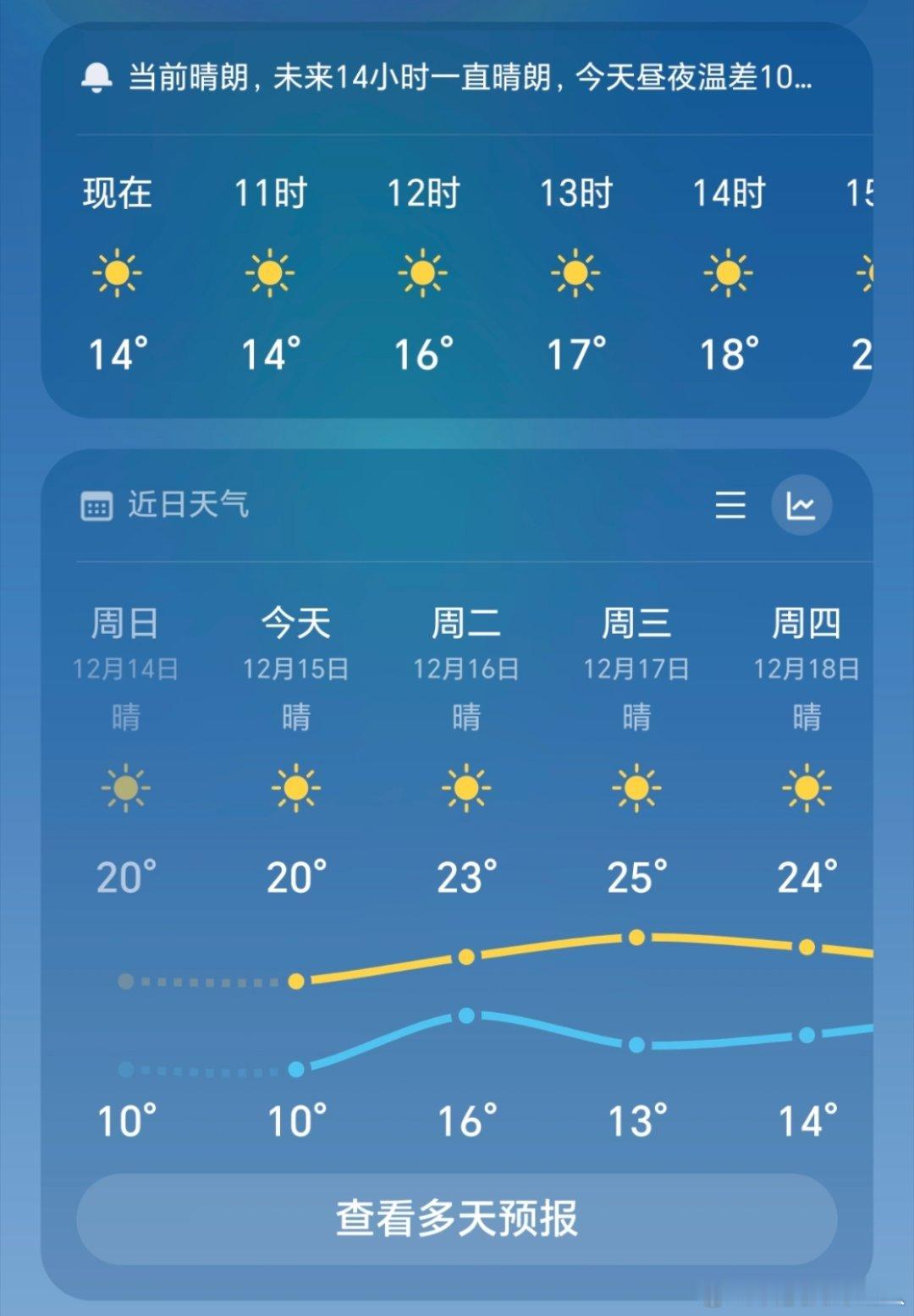Click the blue low temperature curve dot for 周二
The width and height of the screenshot is (914, 1316).
465,1016
